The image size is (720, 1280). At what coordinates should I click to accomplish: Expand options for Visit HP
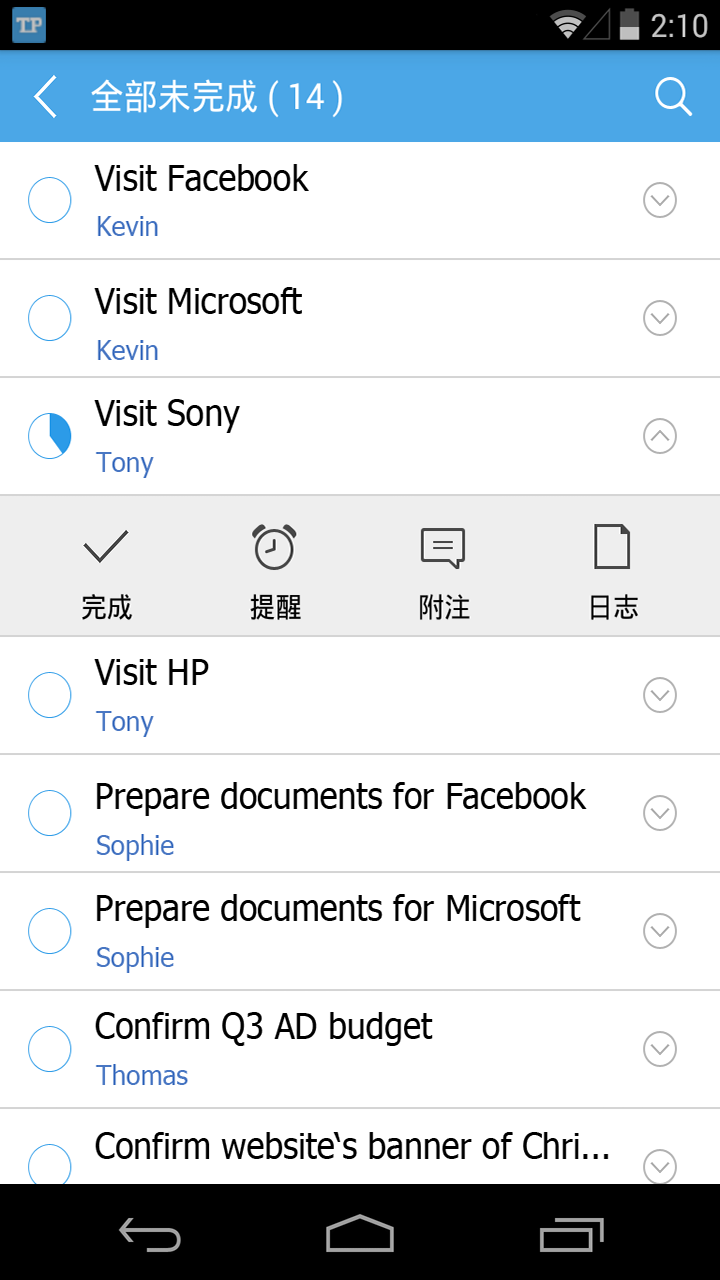[659, 695]
